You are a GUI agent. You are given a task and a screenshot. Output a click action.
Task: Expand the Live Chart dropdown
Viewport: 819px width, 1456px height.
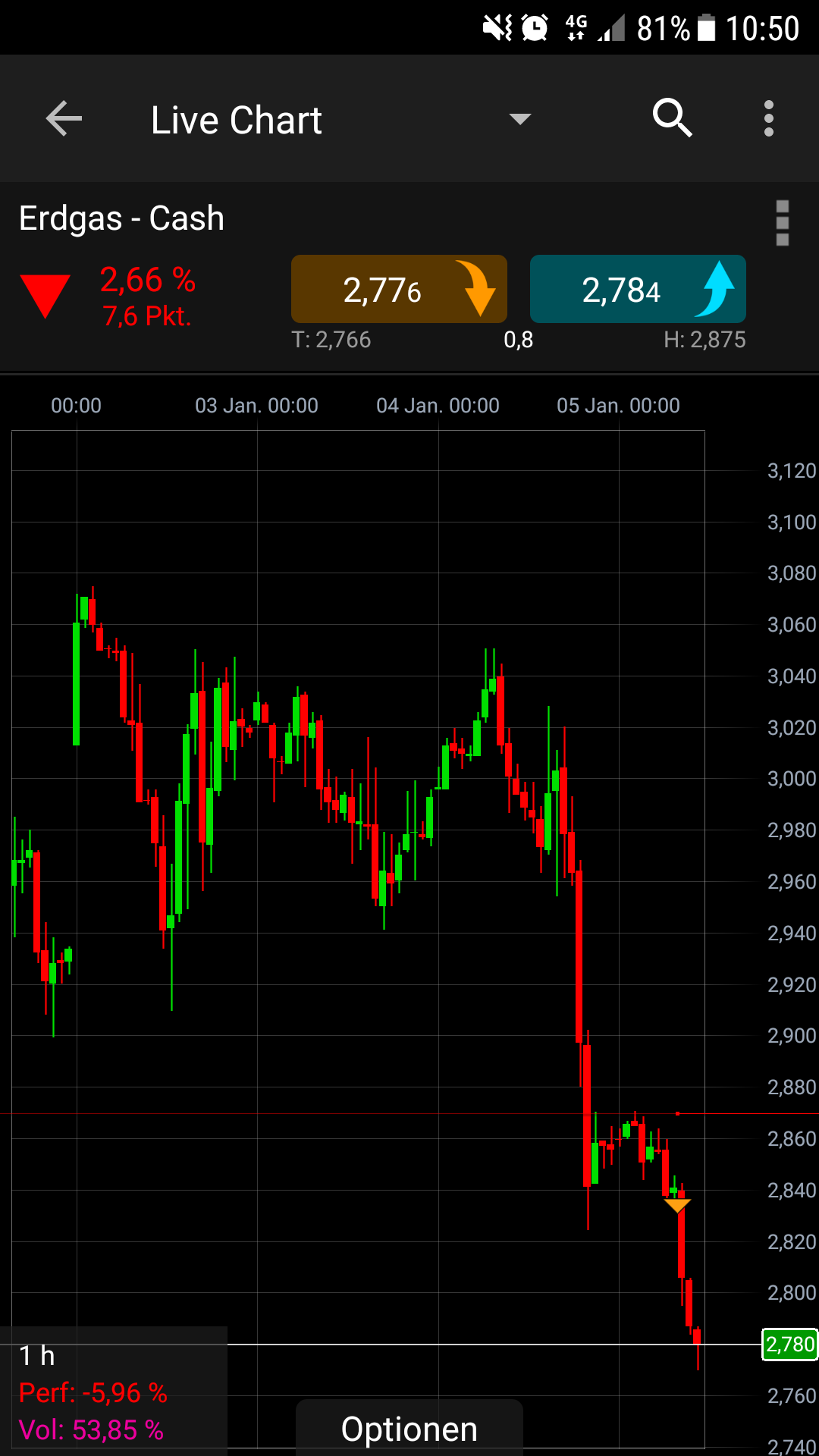519,119
